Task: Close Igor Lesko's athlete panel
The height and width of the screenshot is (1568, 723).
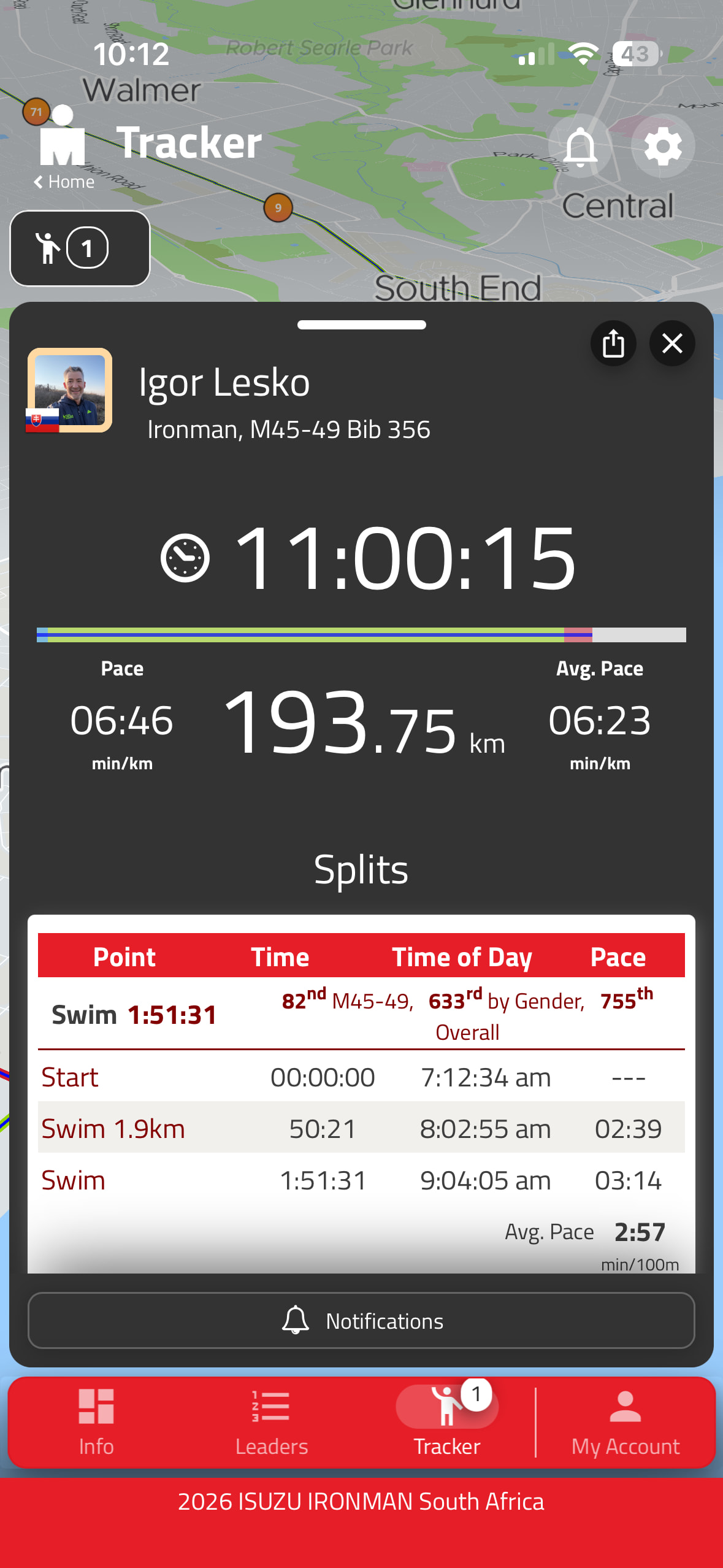Action: (672, 344)
